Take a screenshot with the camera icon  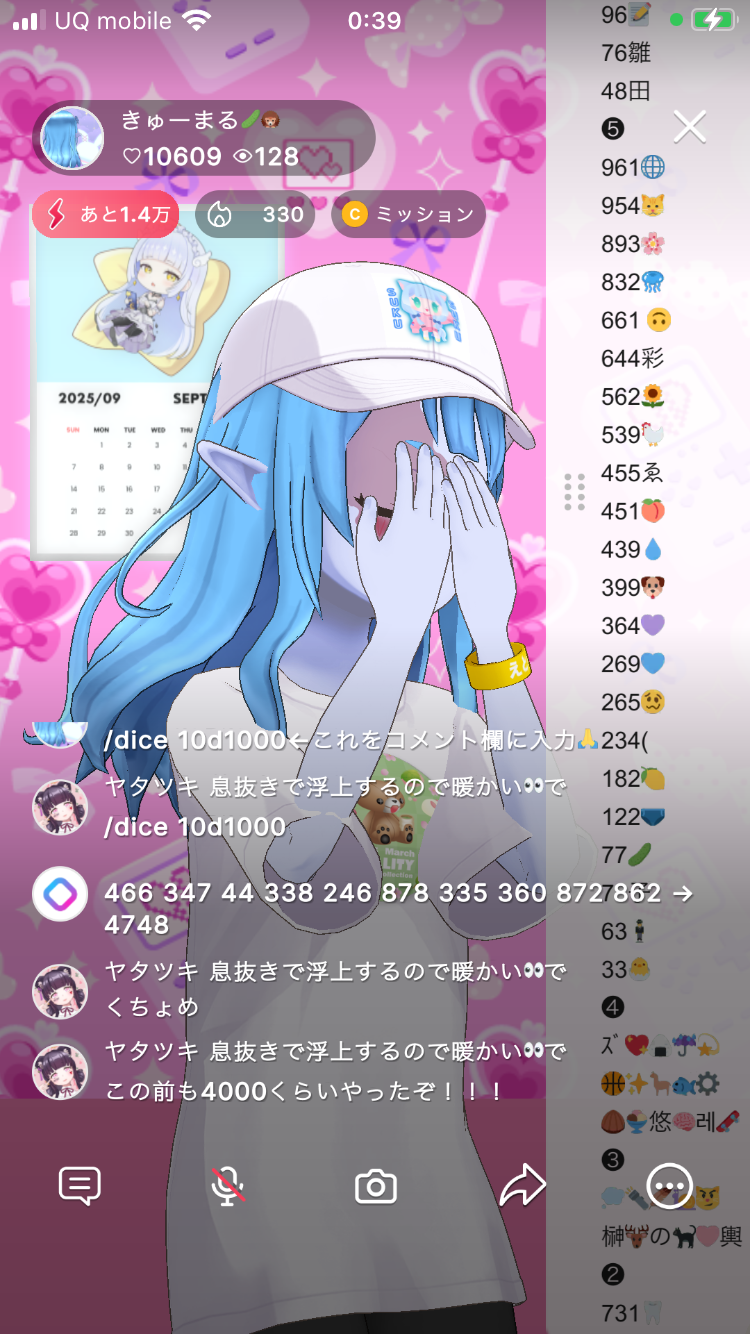(376, 1187)
